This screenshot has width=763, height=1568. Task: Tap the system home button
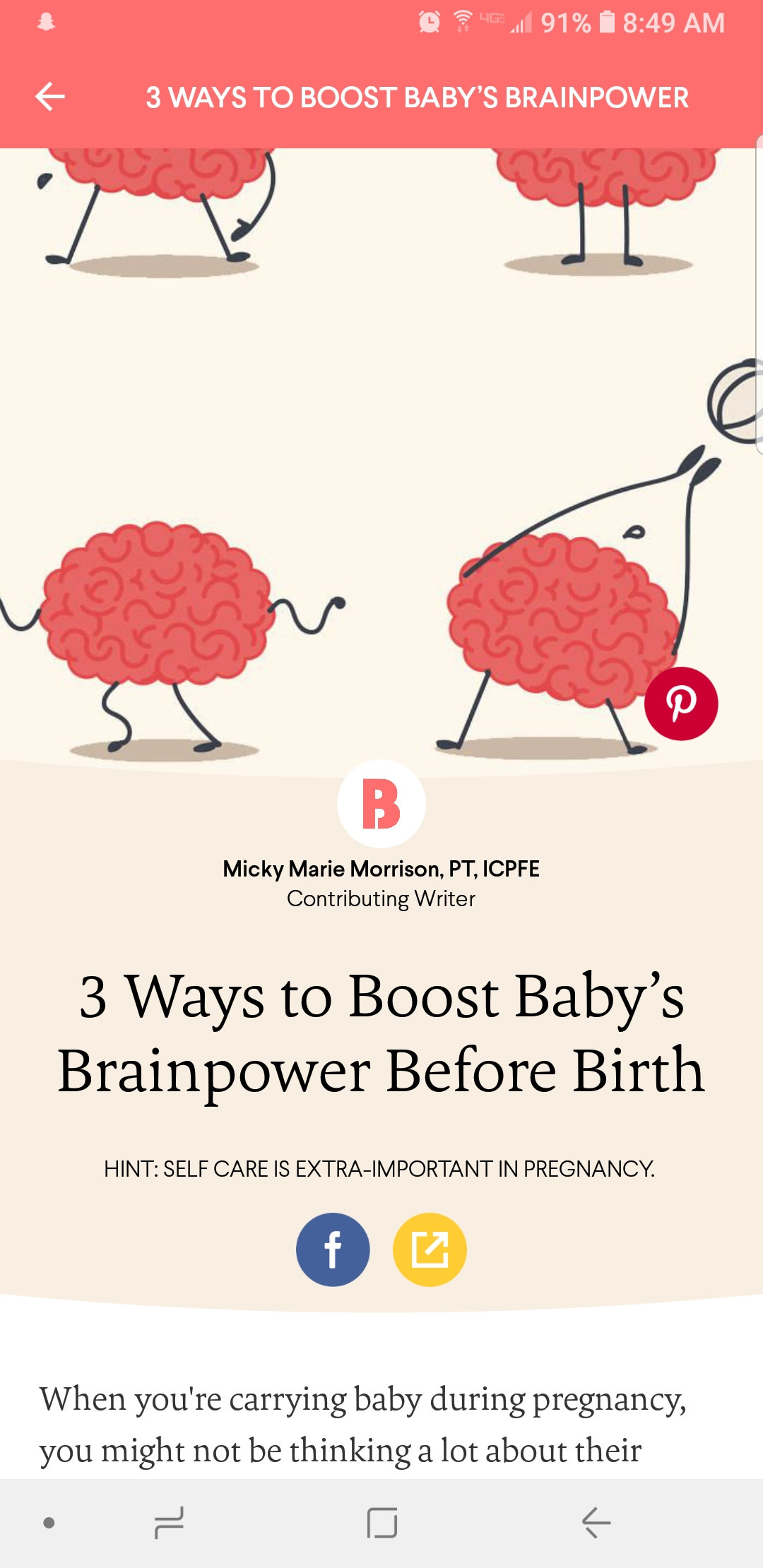(382, 1522)
